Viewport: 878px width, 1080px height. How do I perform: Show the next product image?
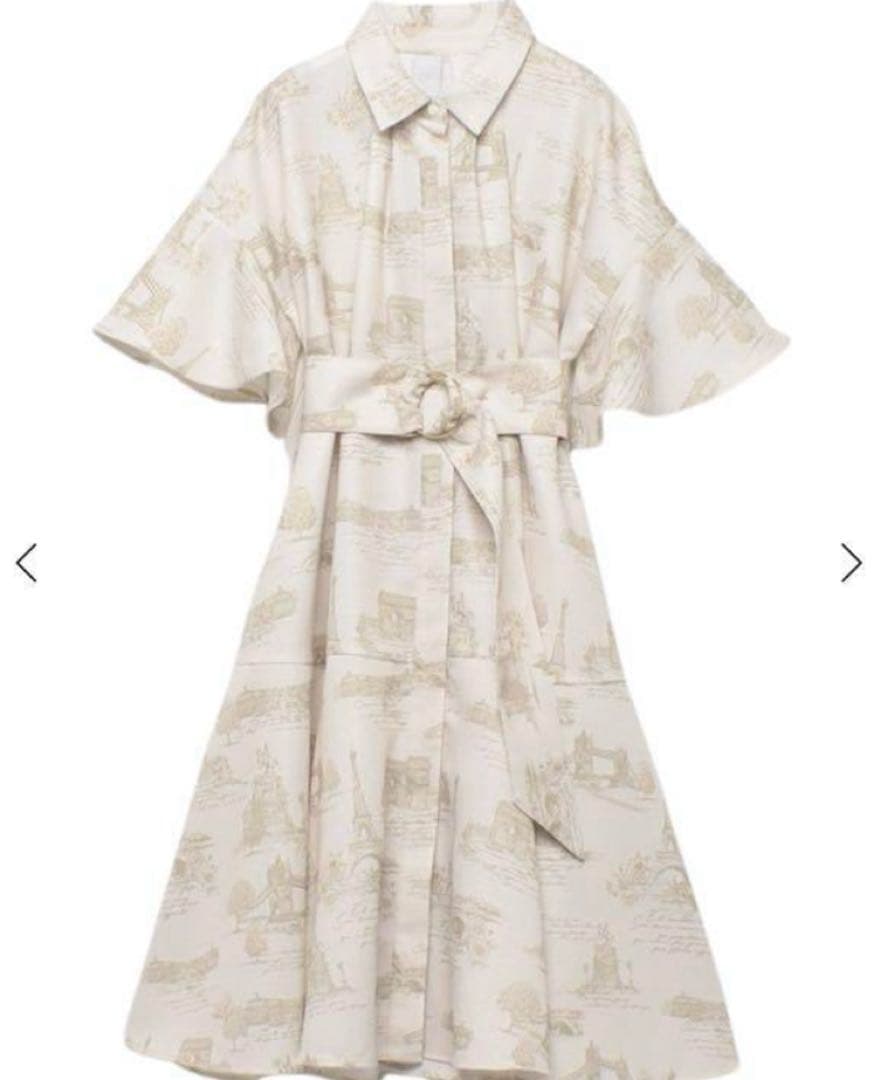pyautogui.click(x=850, y=563)
